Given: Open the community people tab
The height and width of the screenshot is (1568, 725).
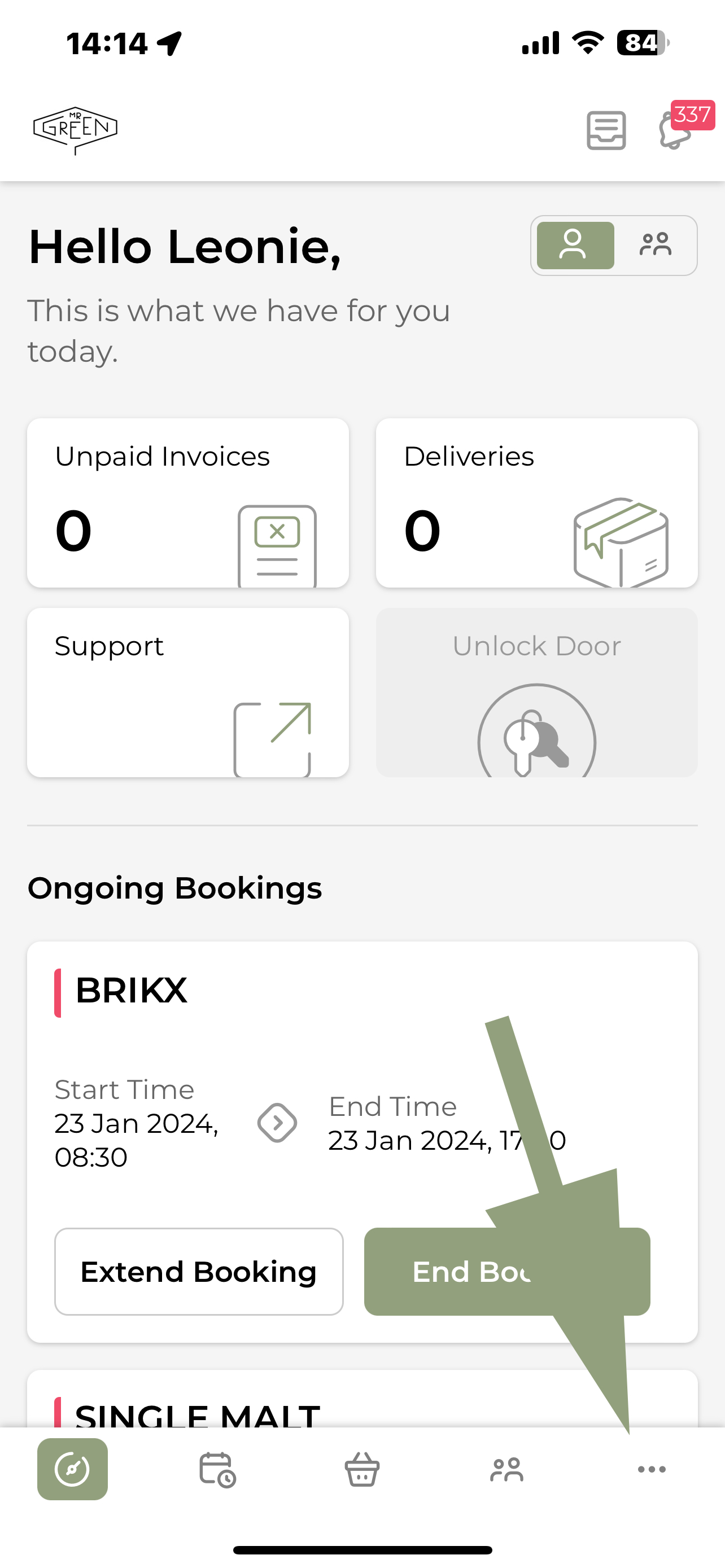Looking at the screenshot, I should tap(506, 1469).
